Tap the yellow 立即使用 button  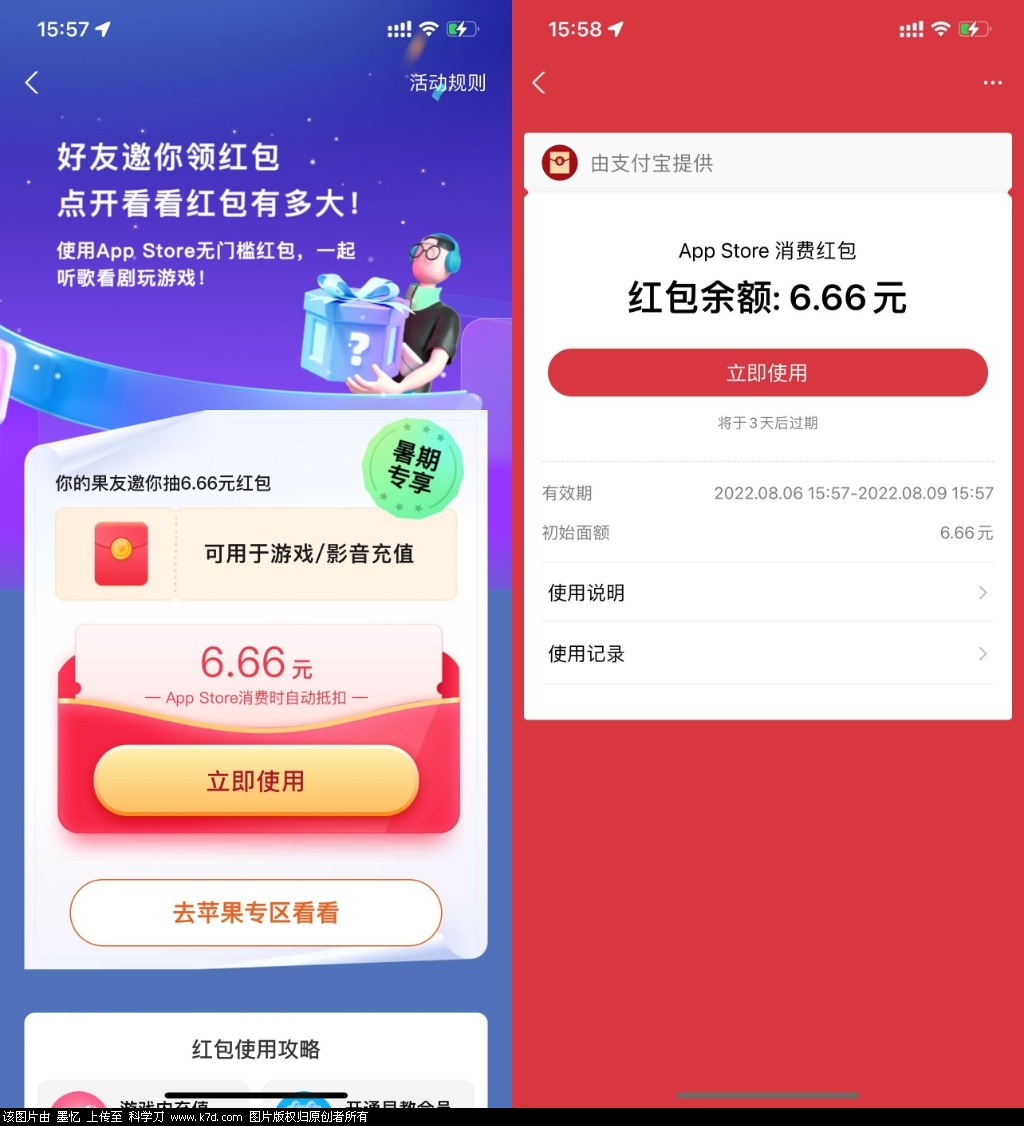(x=256, y=781)
